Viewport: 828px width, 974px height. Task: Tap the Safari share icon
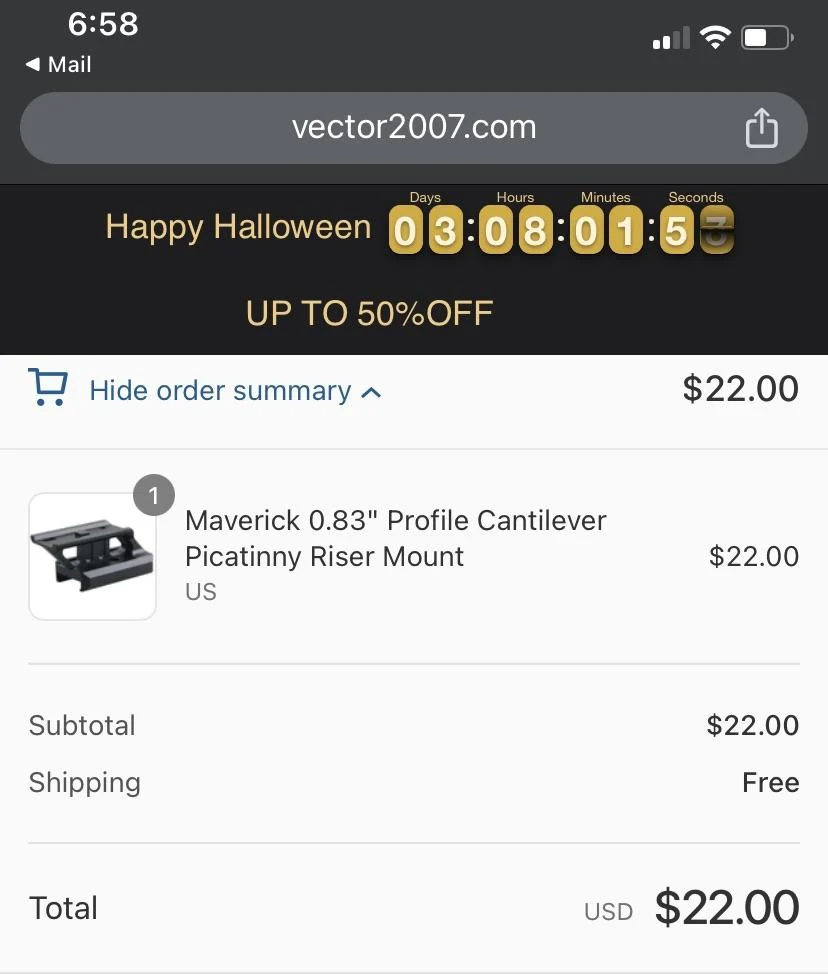coord(762,127)
